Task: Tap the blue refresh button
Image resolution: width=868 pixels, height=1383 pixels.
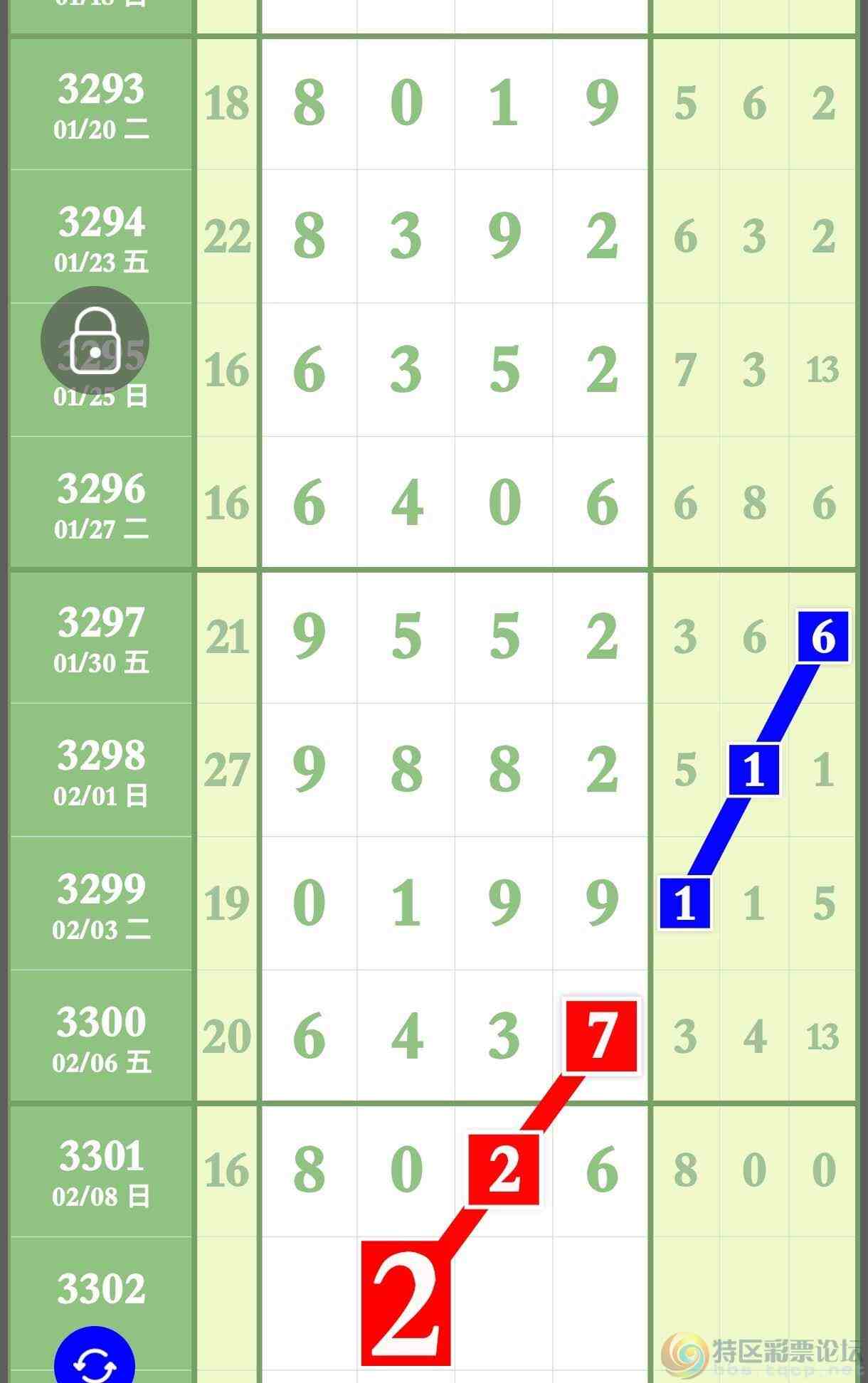Action: (95, 1360)
